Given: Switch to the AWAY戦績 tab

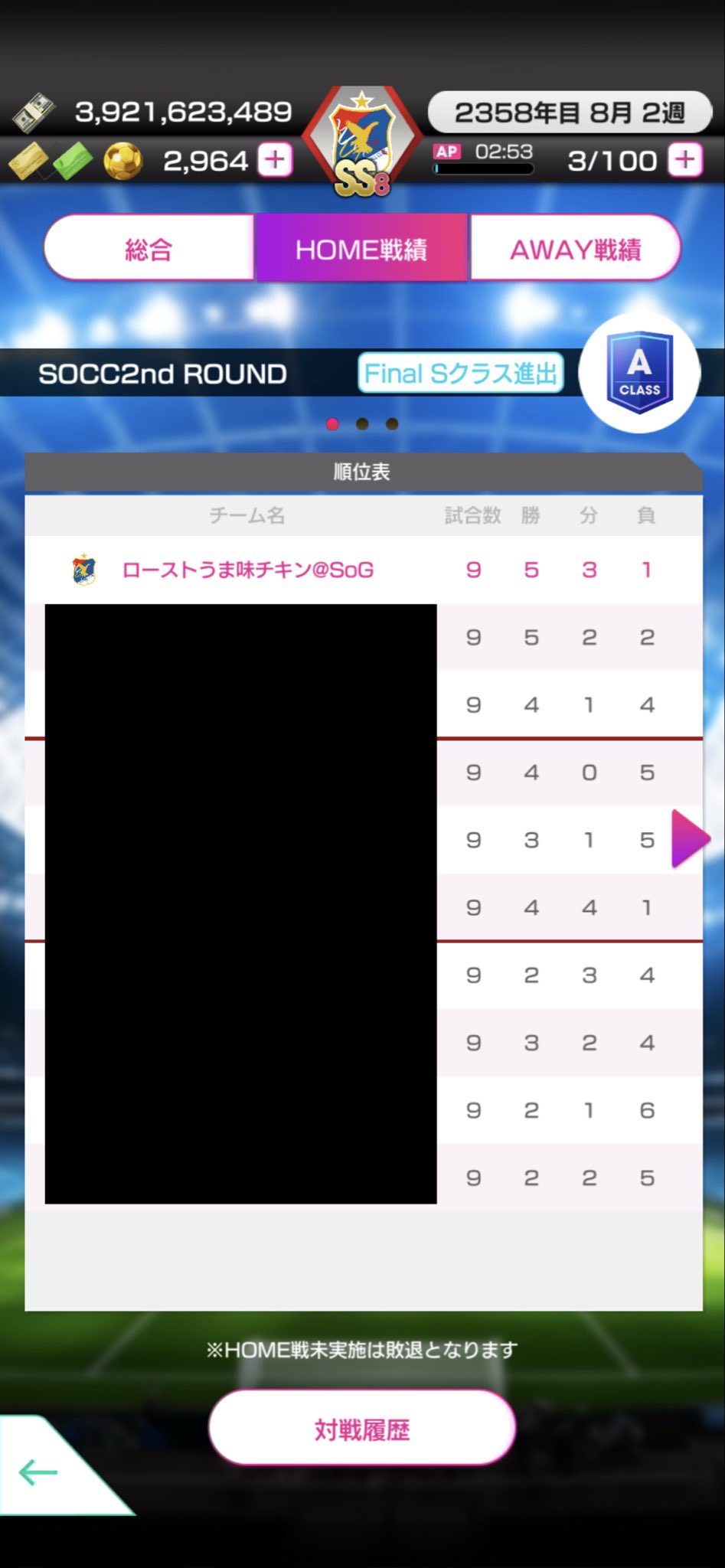Looking at the screenshot, I should [x=575, y=249].
